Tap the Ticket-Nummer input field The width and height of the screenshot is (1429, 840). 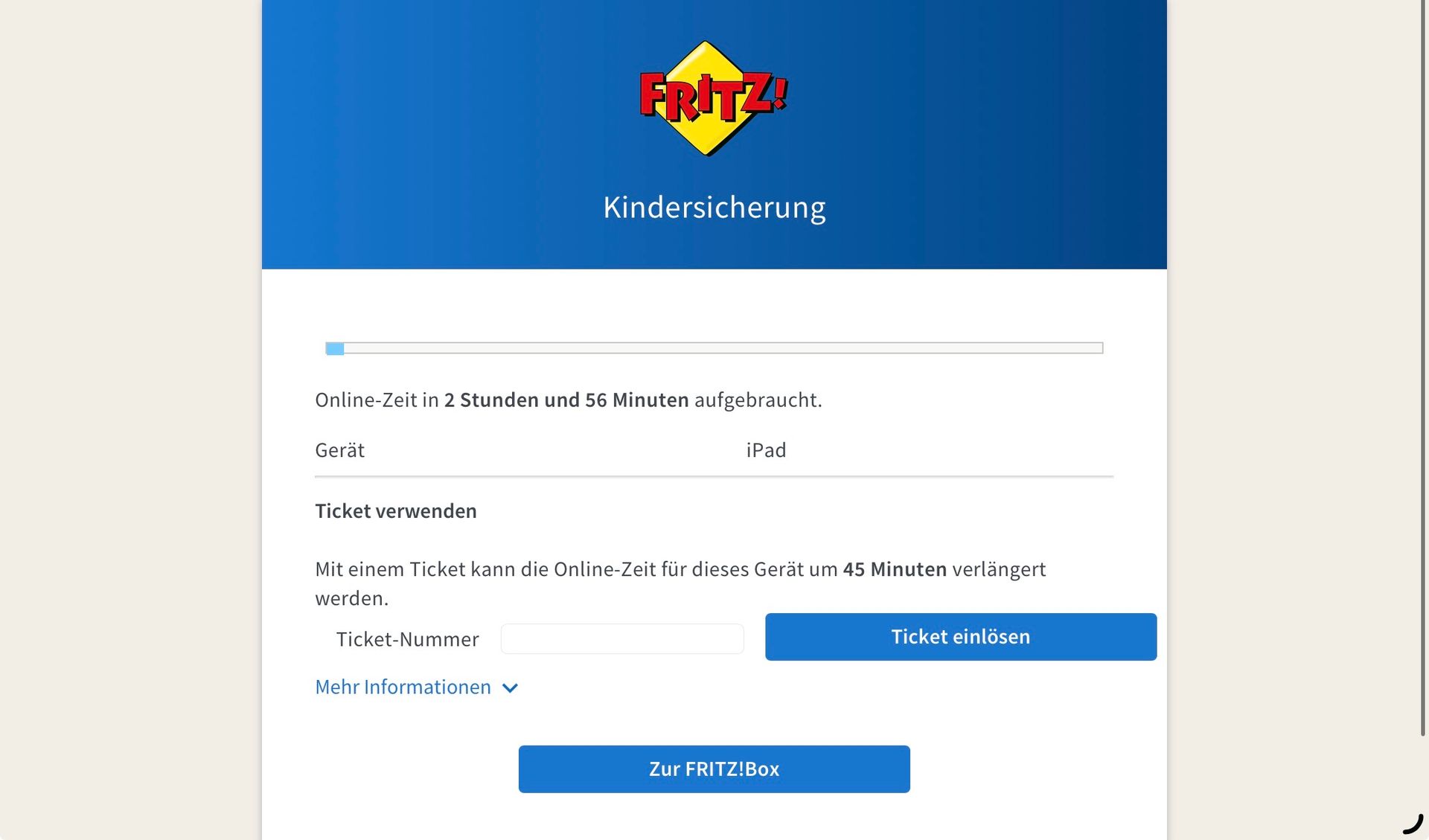622,639
